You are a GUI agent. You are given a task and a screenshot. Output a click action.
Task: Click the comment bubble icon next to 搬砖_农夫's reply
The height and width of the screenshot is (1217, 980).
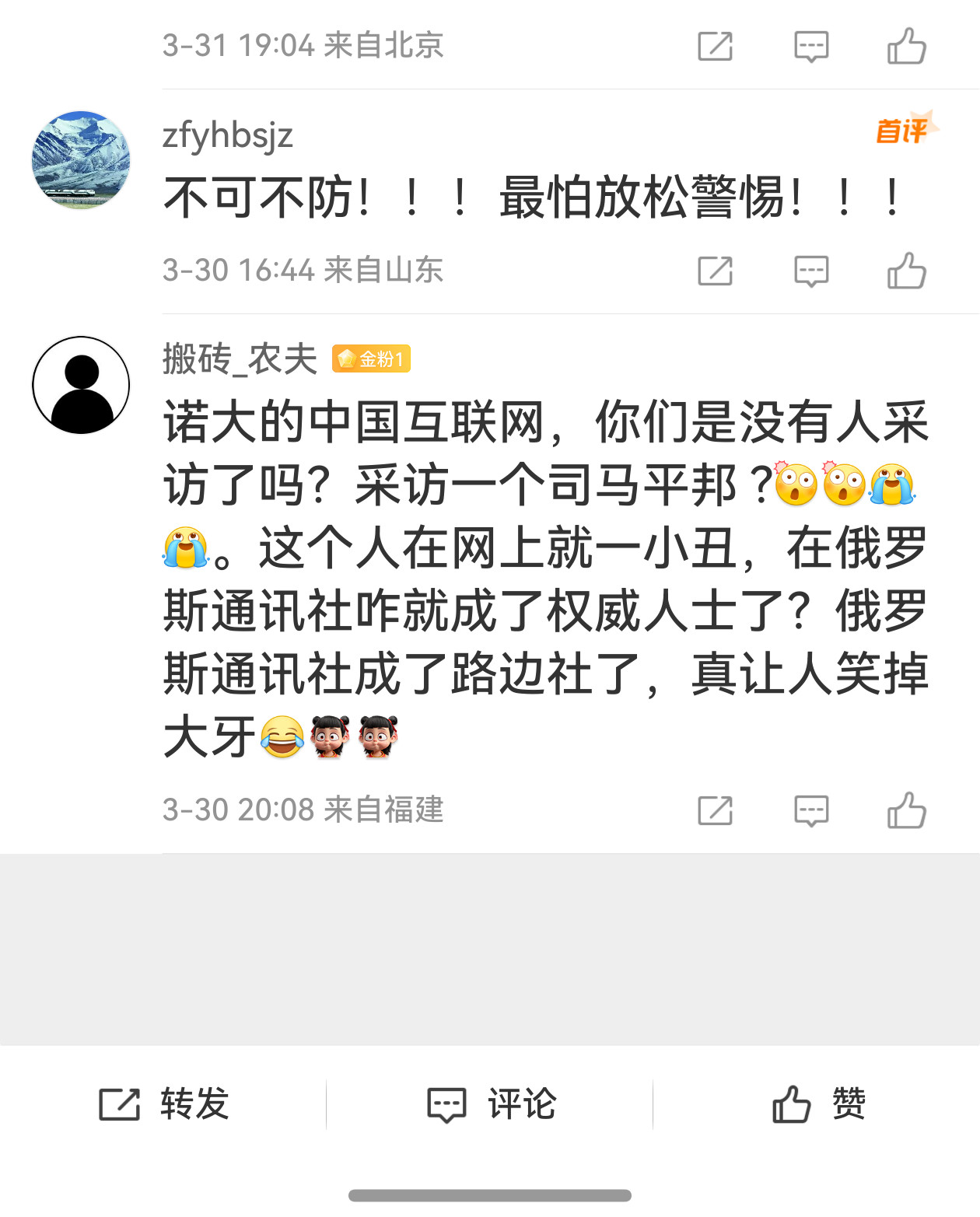pos(810,810)
